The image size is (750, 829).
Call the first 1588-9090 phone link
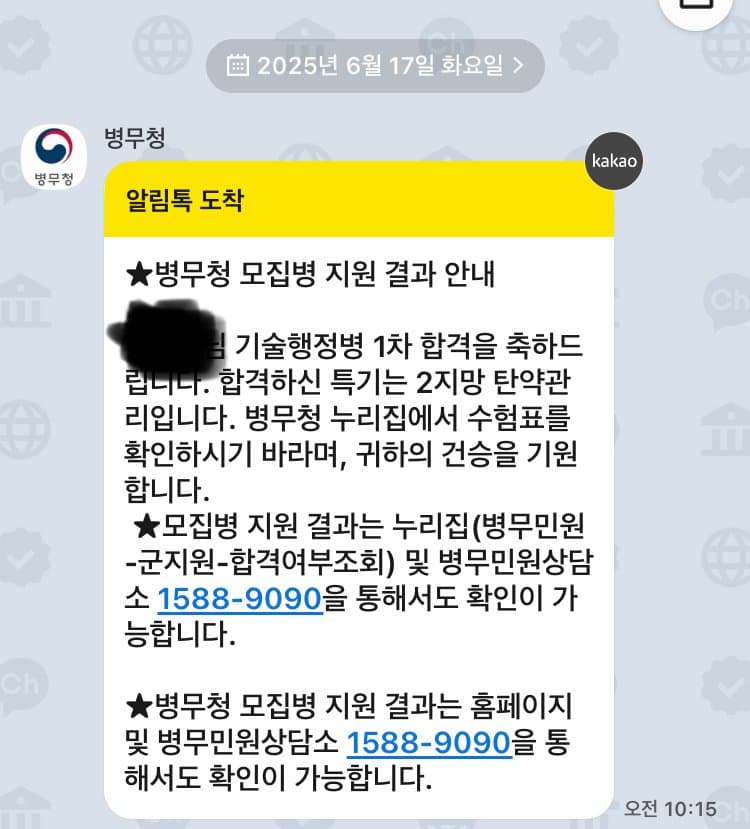point(240,598)
